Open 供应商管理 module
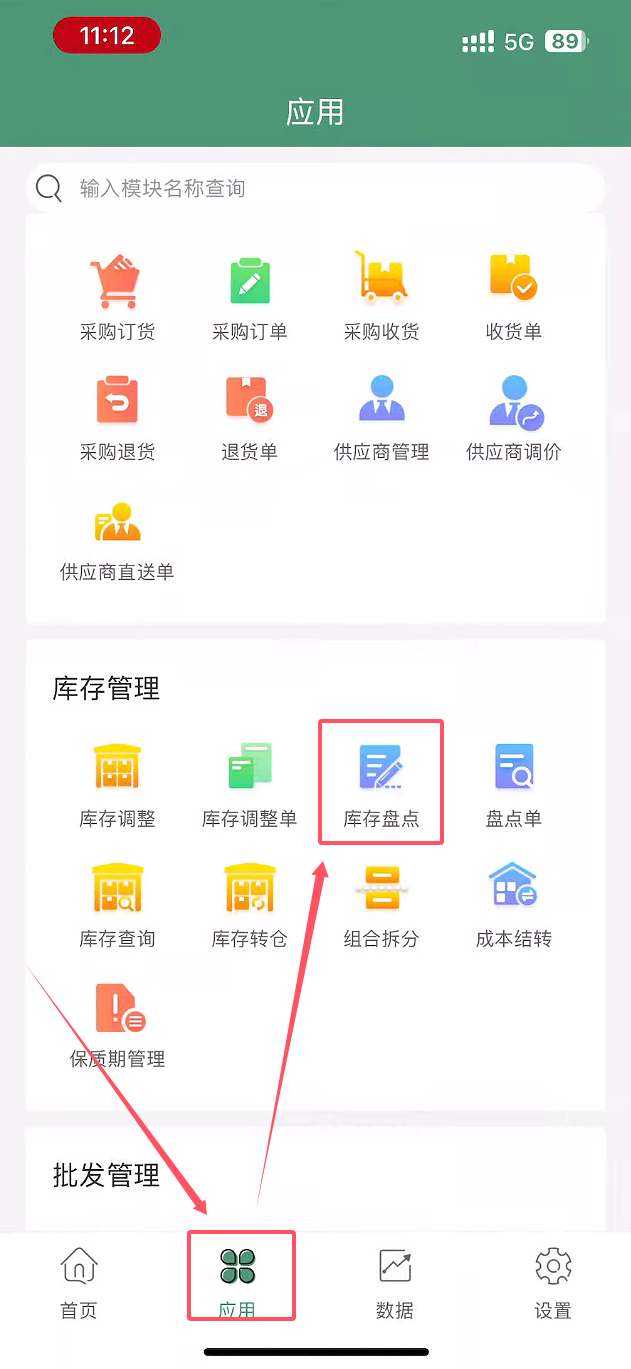The image size is (631, 1369). 381,415
